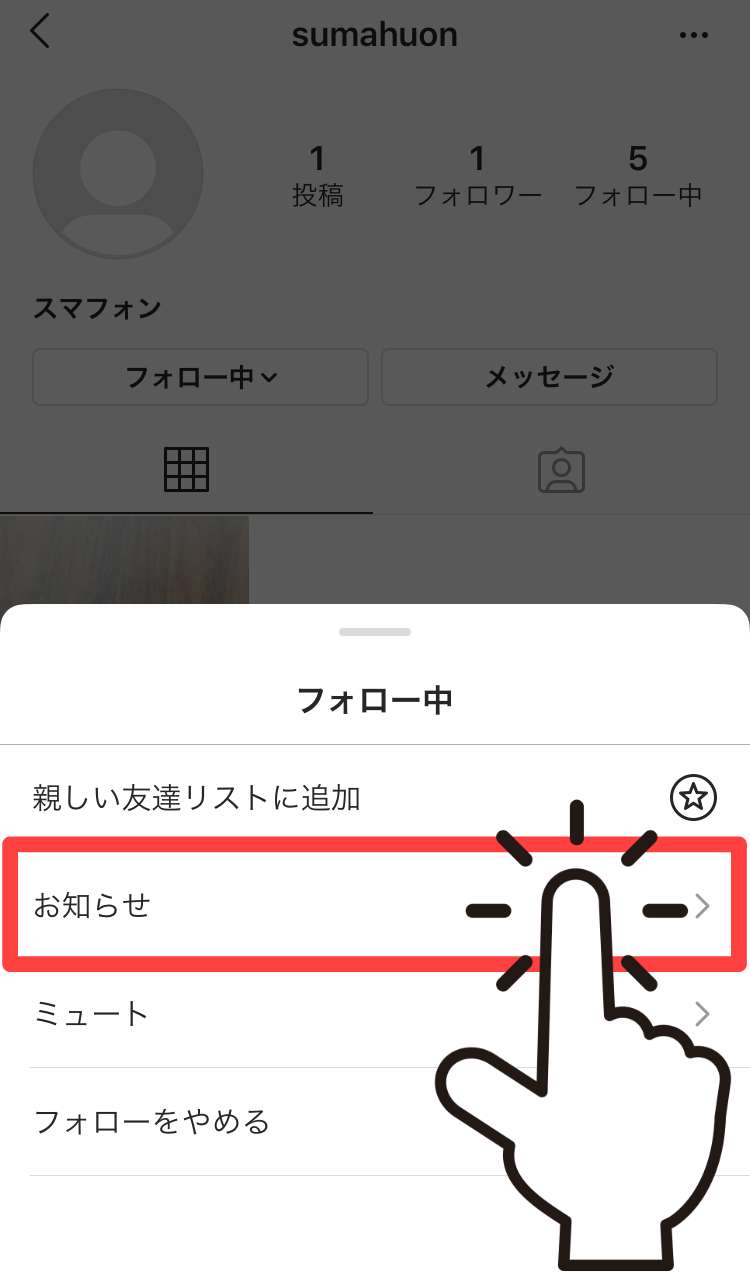Tap the フォロー中 dropdown button
The height and width of the screenshot is (1284, 750).
(200, 377)
